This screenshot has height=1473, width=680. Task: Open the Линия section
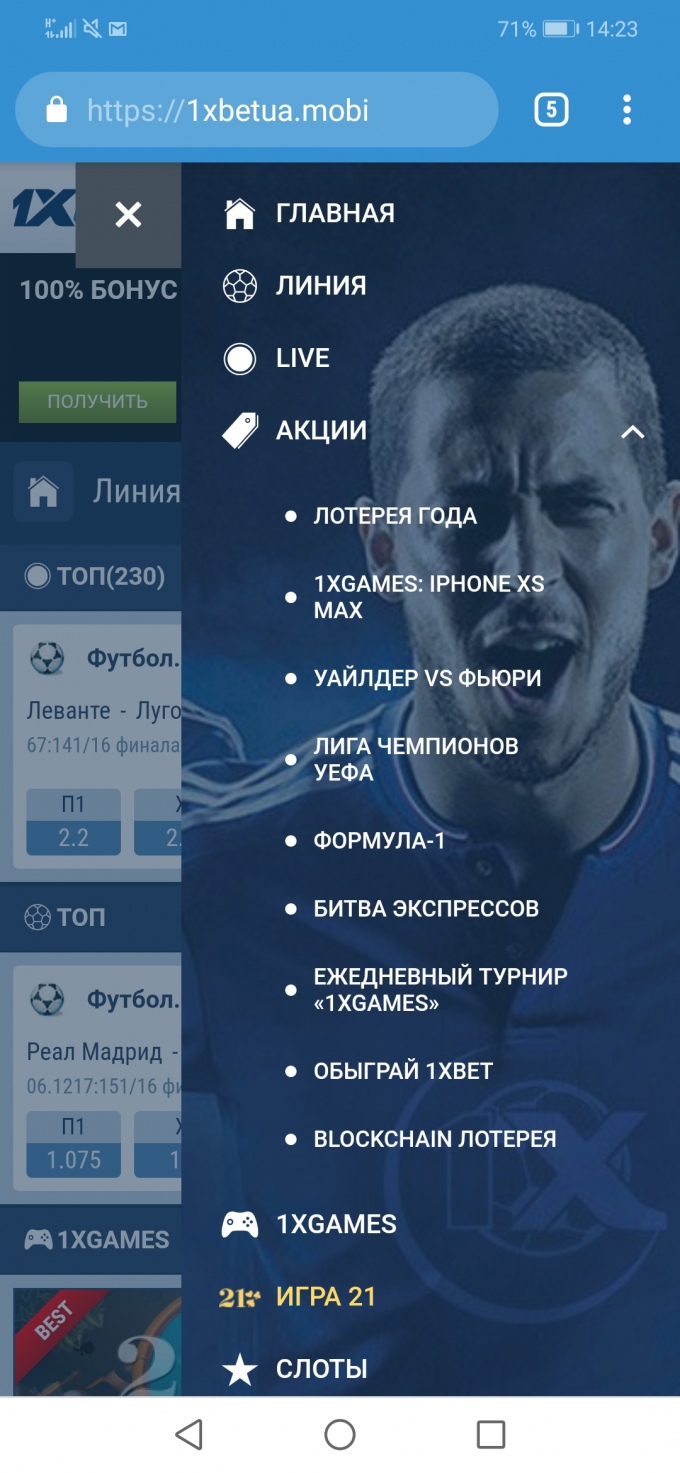pos(320,286)
